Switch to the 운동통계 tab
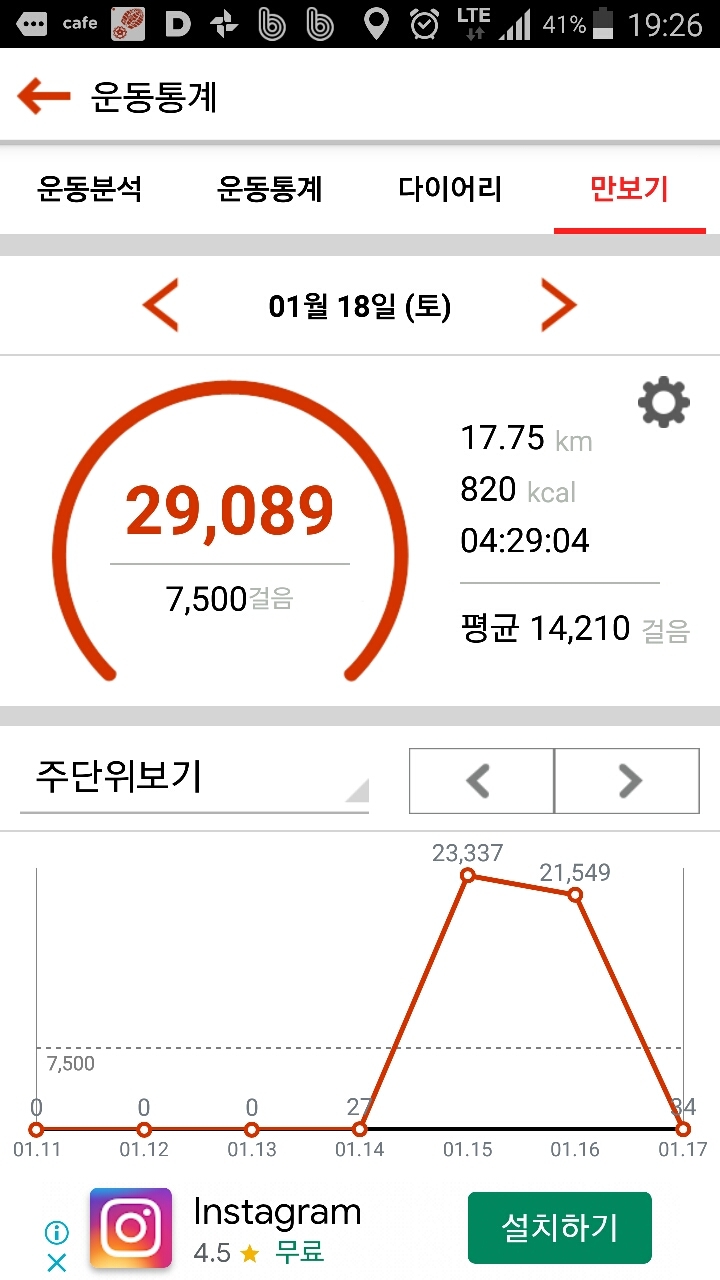Image resolution: width=720 pixels, height=1280 pixels. [x=270, y=189]
